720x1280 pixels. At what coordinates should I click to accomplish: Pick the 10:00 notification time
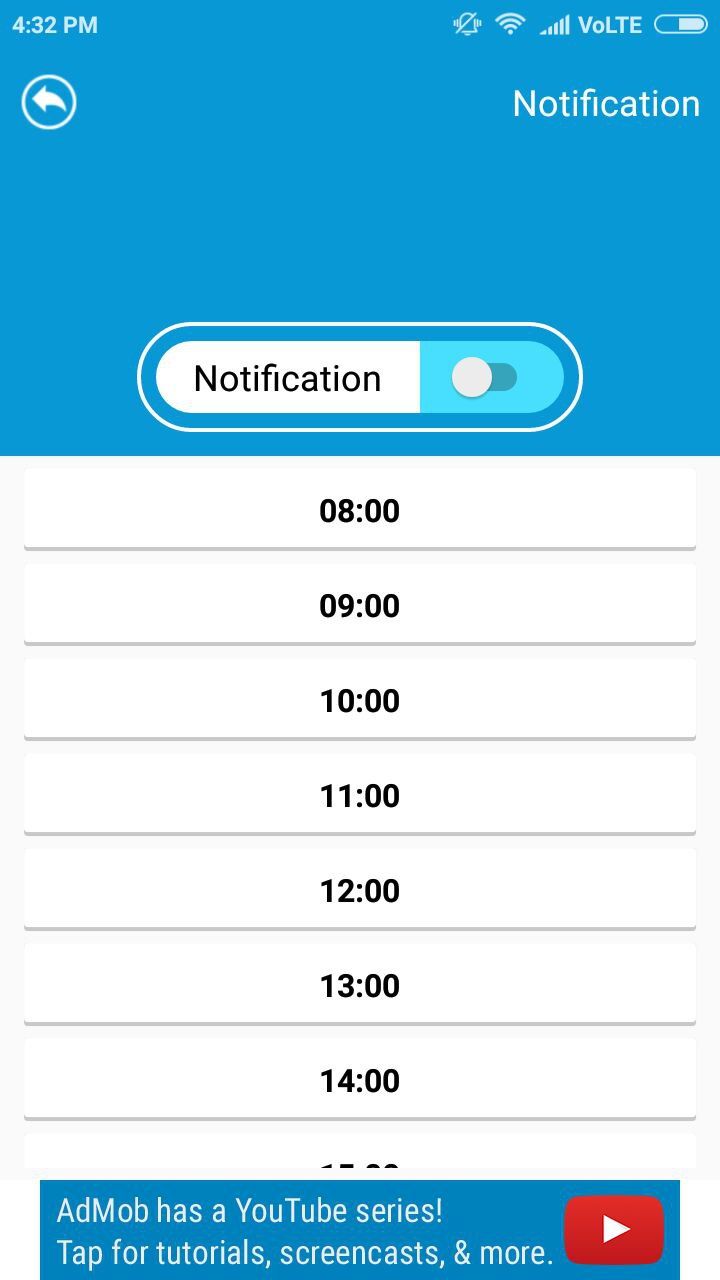[360, 699]
